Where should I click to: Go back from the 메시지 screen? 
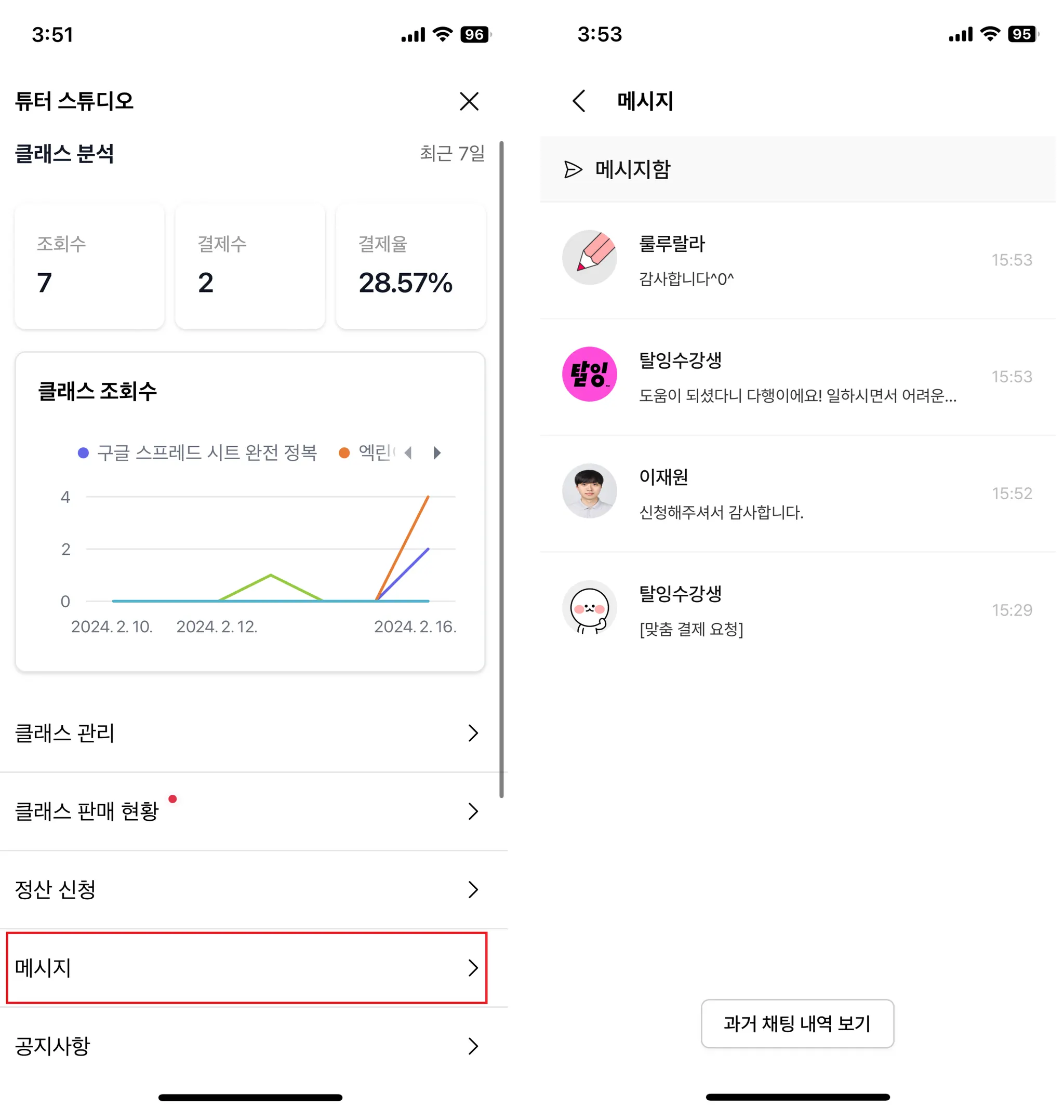(579, 101)
